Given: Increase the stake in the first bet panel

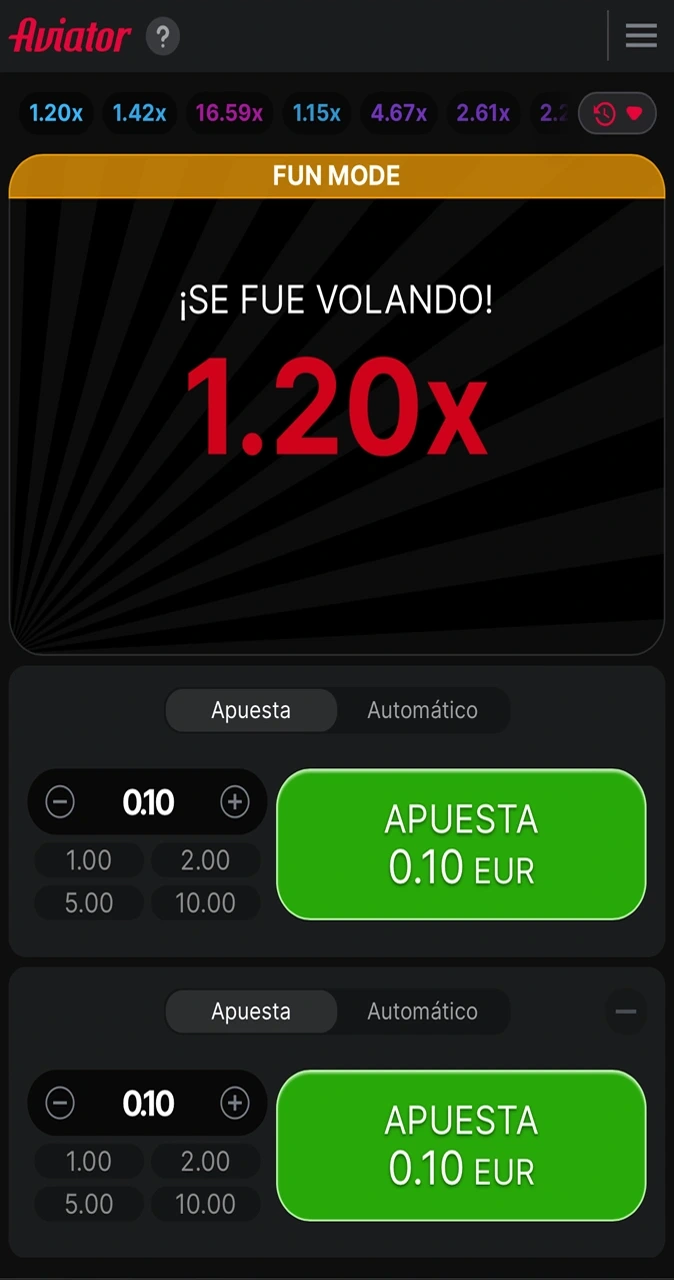Looking at the screenshot, I should tap(235, 802).
